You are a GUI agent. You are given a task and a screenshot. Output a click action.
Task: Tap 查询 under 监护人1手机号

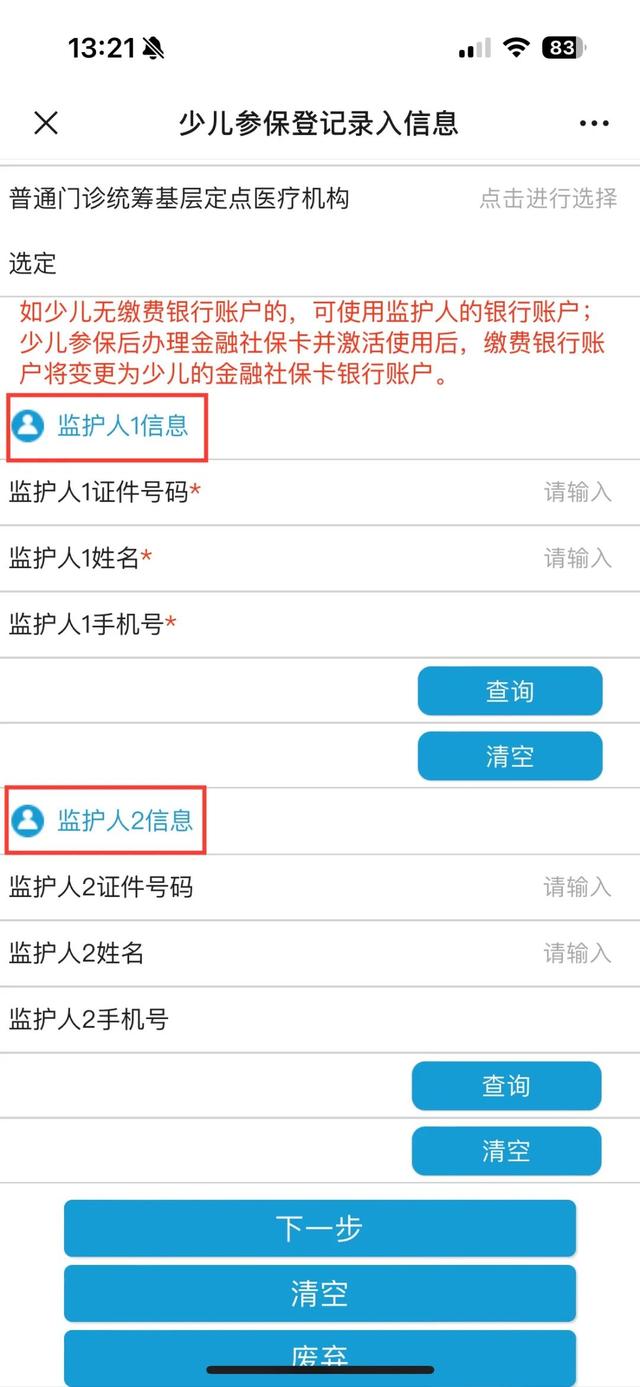click(x=510, y=691)
